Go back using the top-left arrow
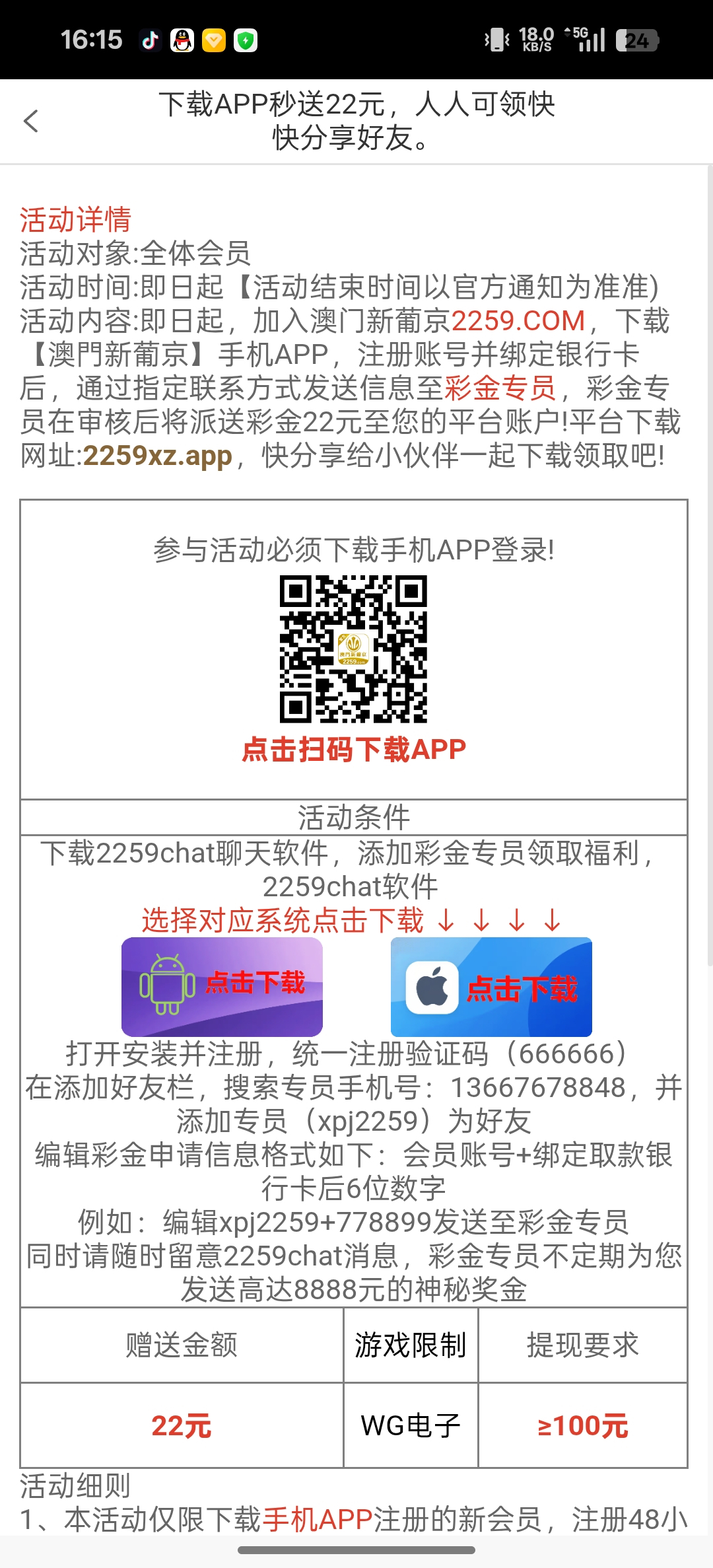 pos(31,121)
